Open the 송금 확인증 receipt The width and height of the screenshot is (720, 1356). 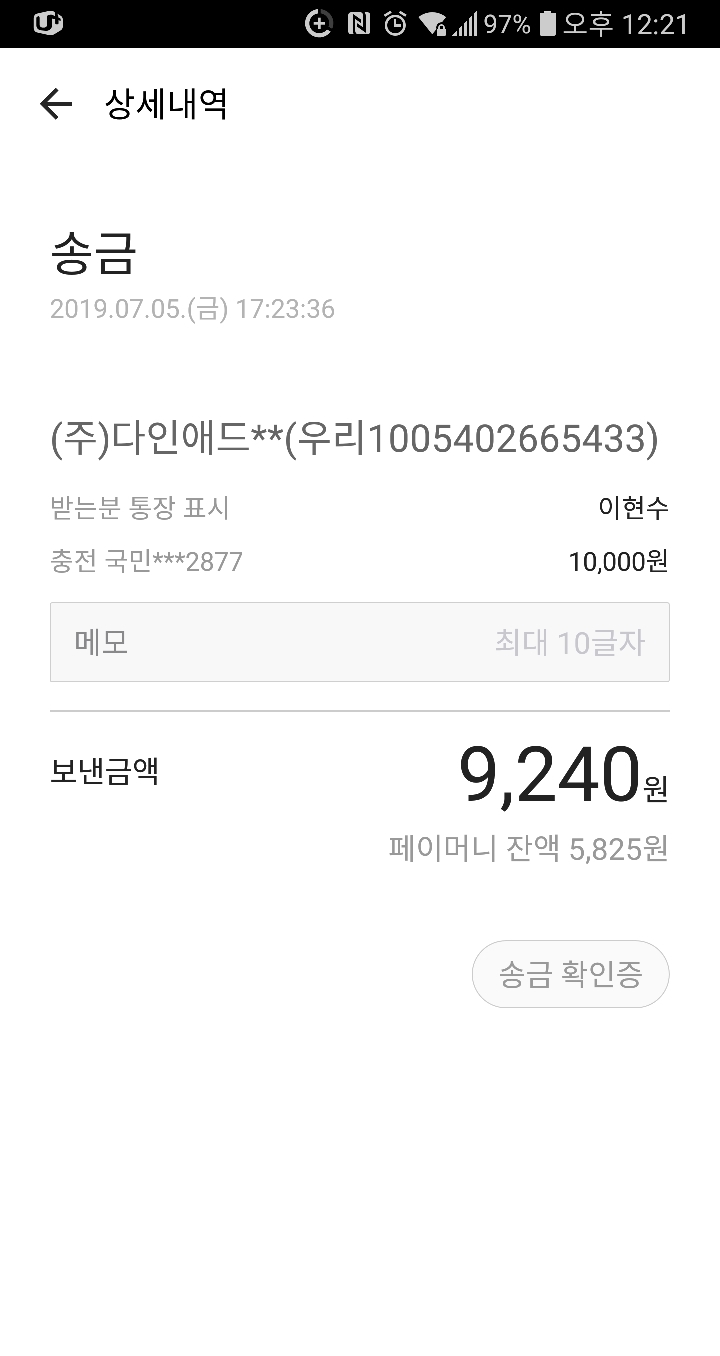(x=570, y=973)
